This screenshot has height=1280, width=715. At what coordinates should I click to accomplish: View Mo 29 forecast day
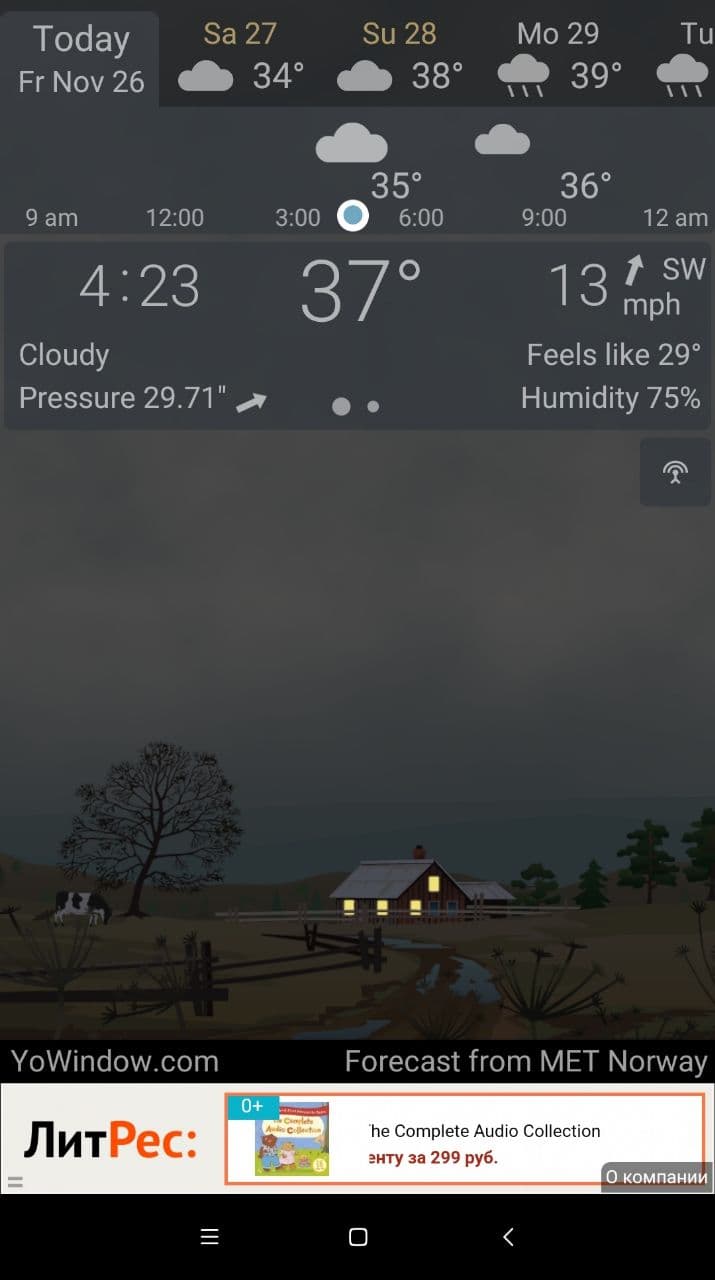click(559, 56)
